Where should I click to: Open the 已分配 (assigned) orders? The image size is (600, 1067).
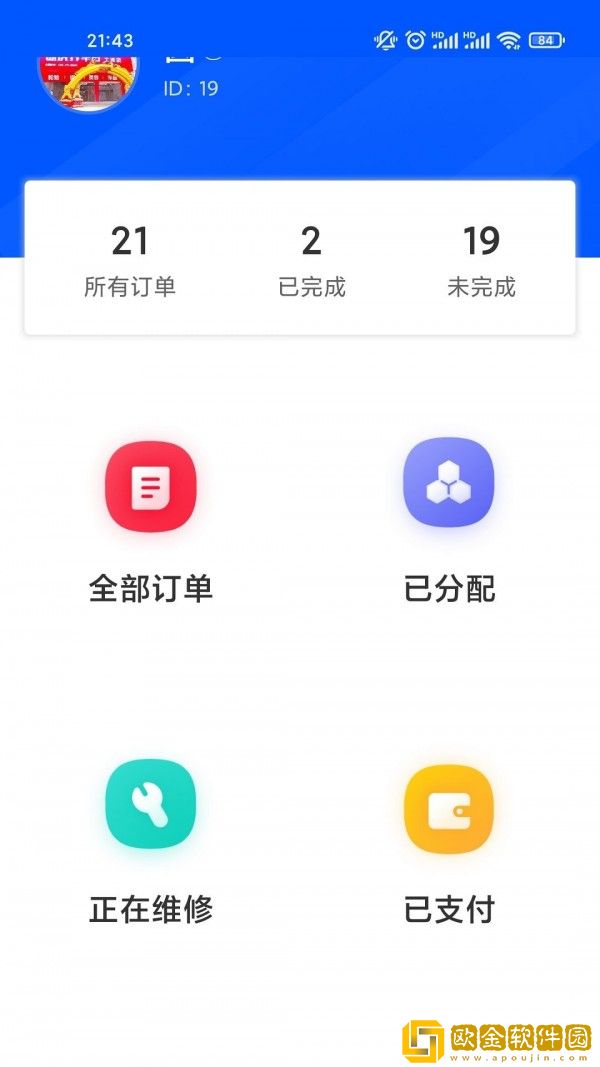(449, 484)
